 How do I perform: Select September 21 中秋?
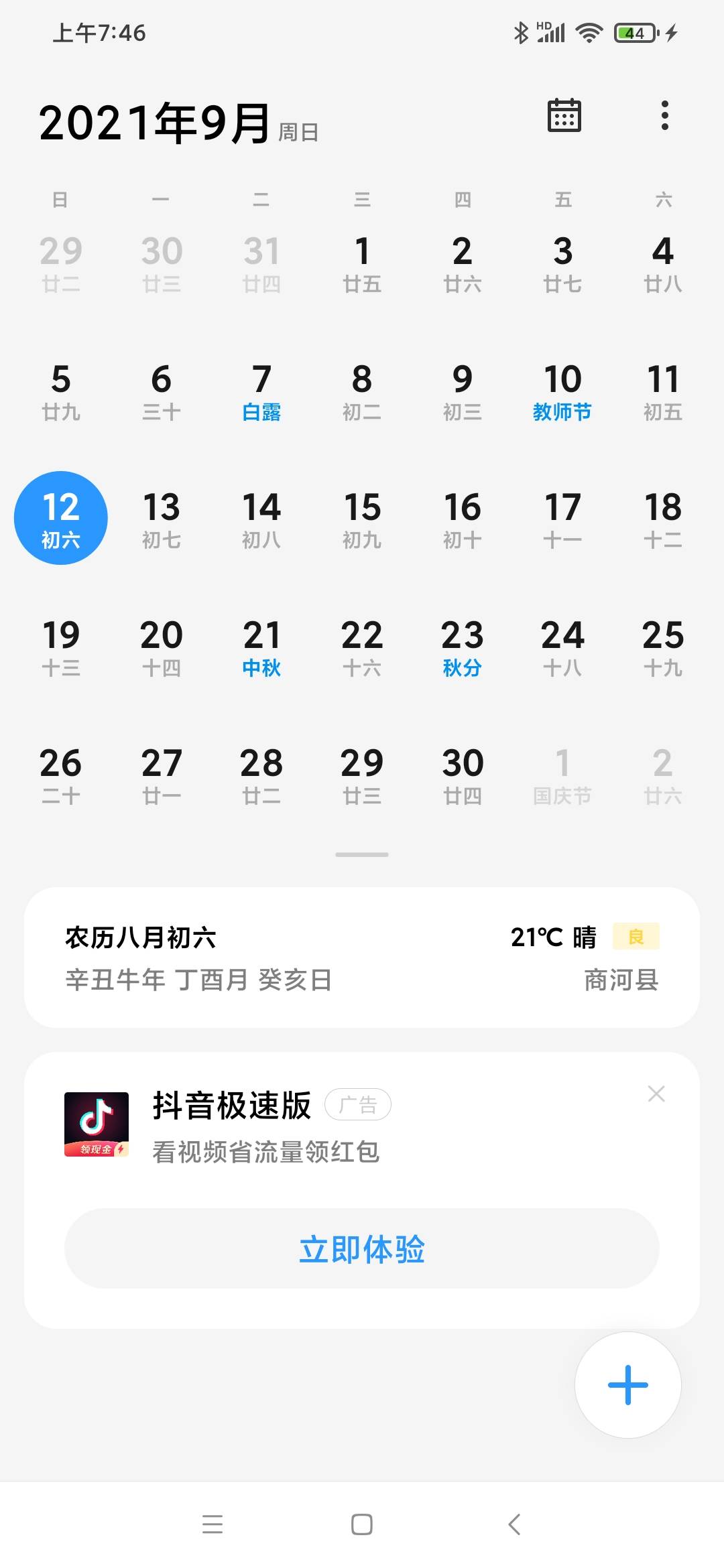261,648
